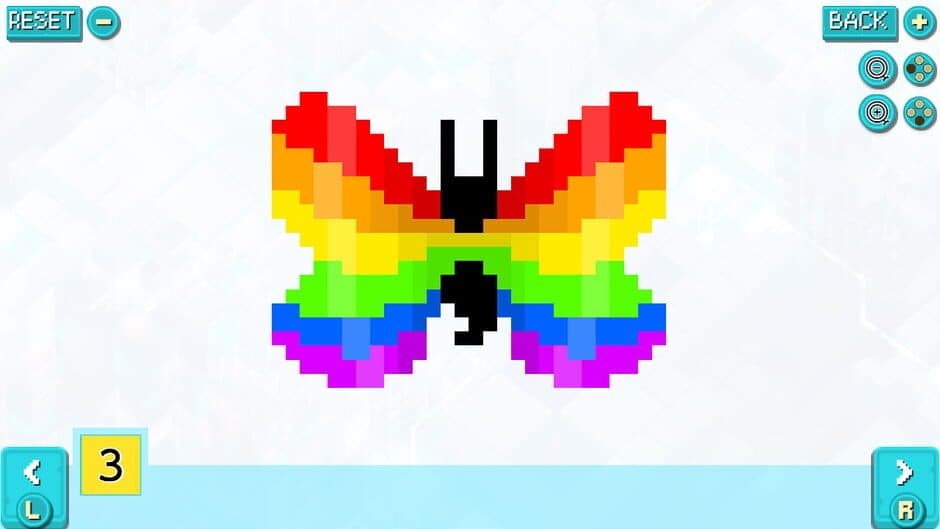Tap the minus button beside RESET

click(x=103, y=21)
